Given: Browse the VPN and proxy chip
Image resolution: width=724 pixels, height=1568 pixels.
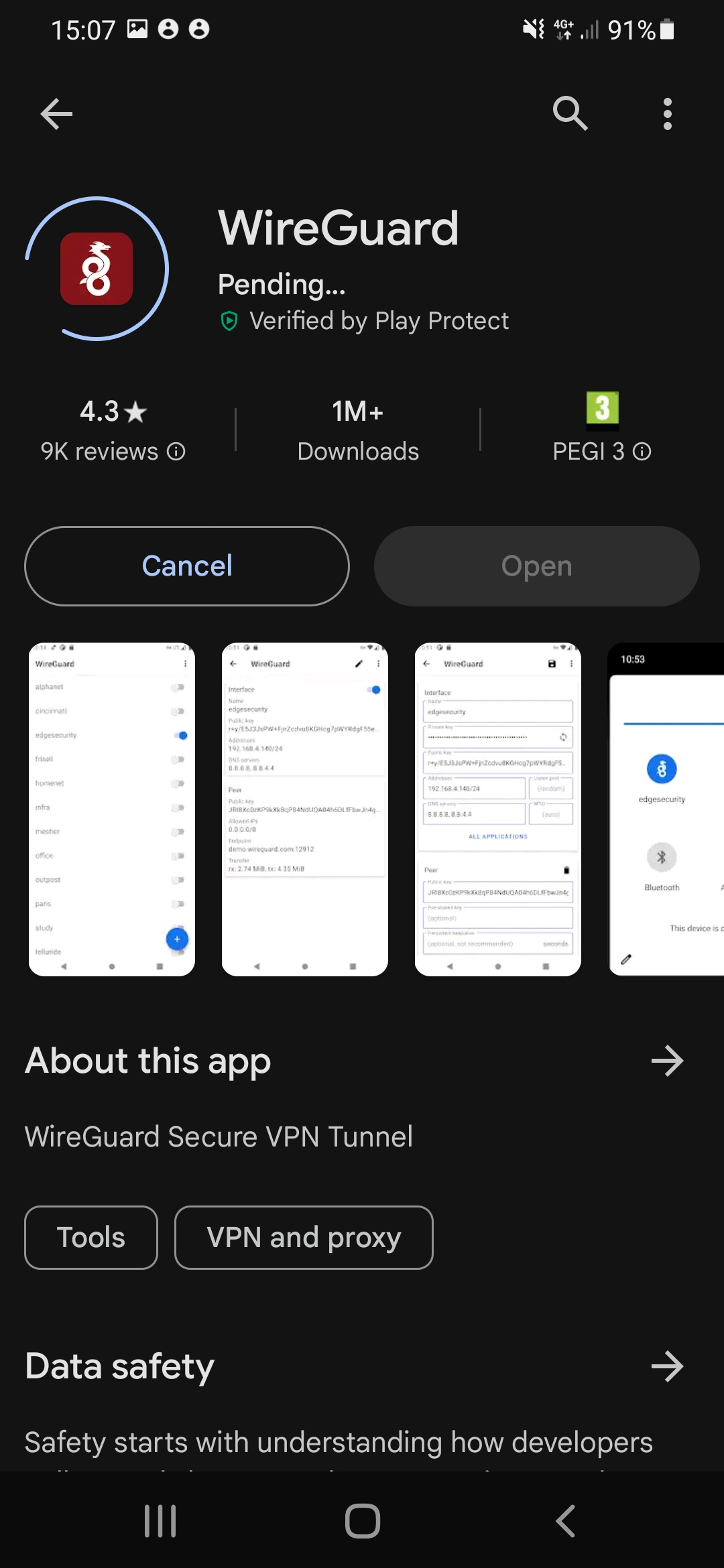Looking at the screenshot, I should click(x=304, y=1238).
